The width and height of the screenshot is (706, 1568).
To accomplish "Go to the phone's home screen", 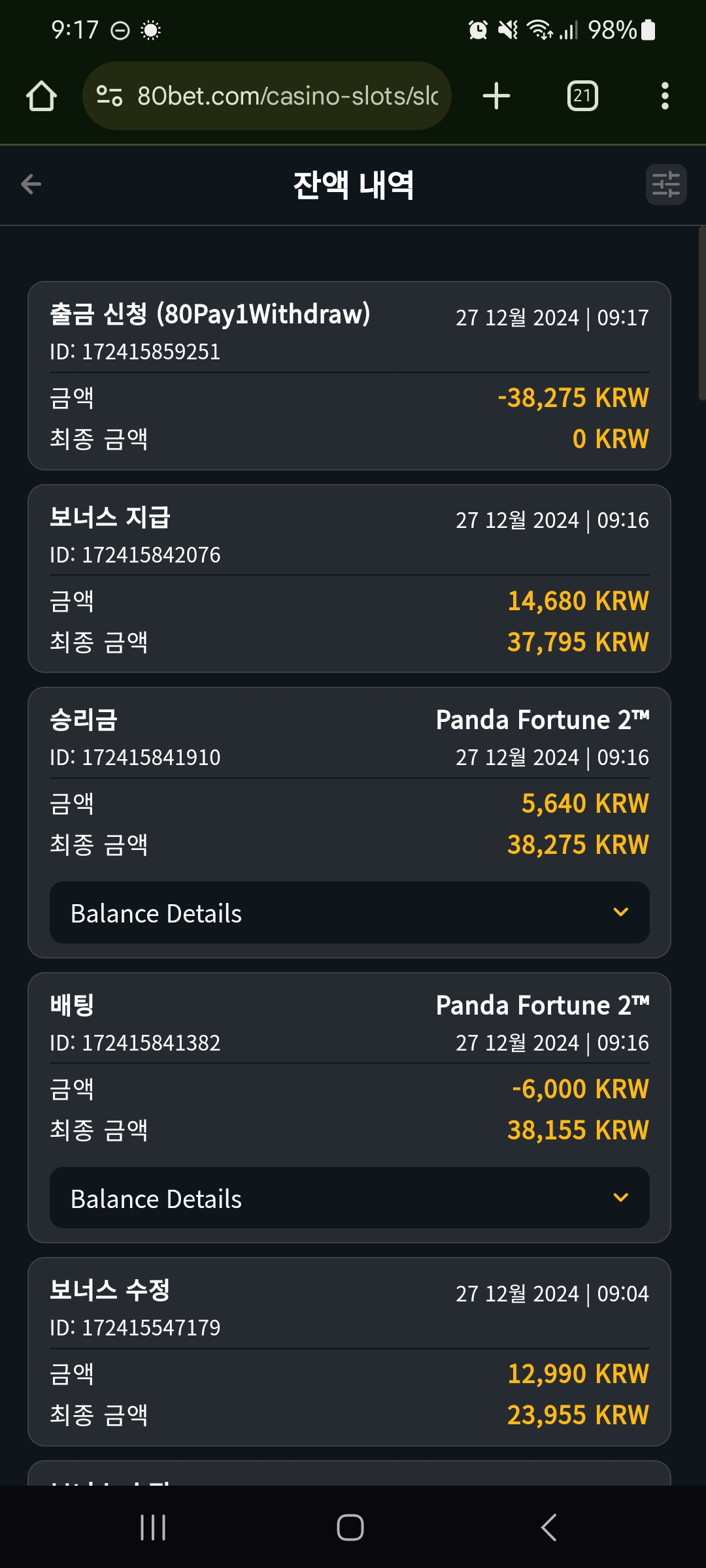I will click(x=350, y=1527).
